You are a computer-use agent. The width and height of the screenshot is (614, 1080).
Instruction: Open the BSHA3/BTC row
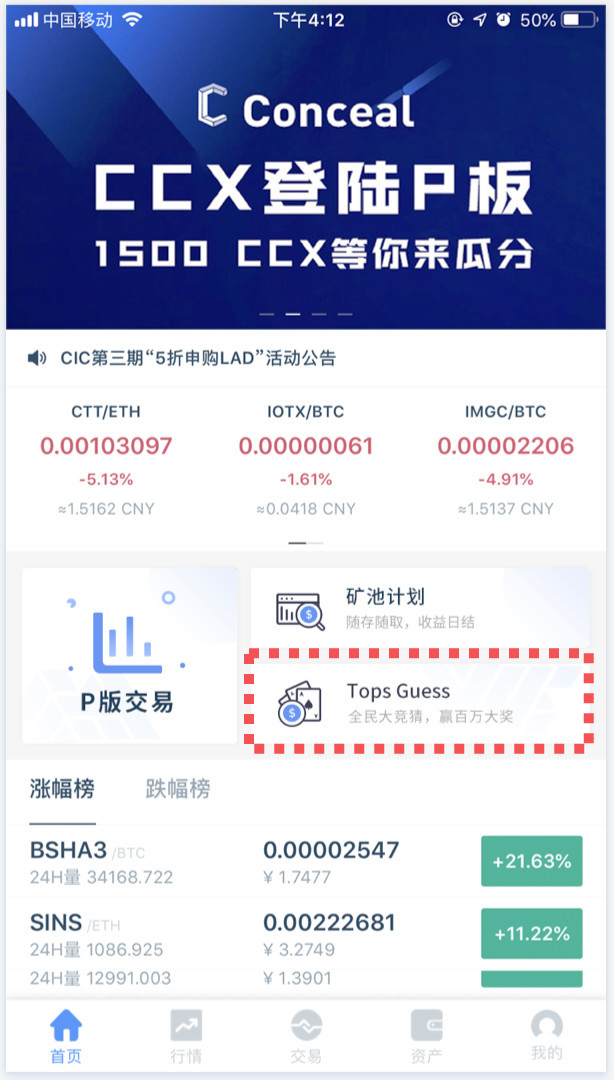pyautogui.click(x=307, y=861)
